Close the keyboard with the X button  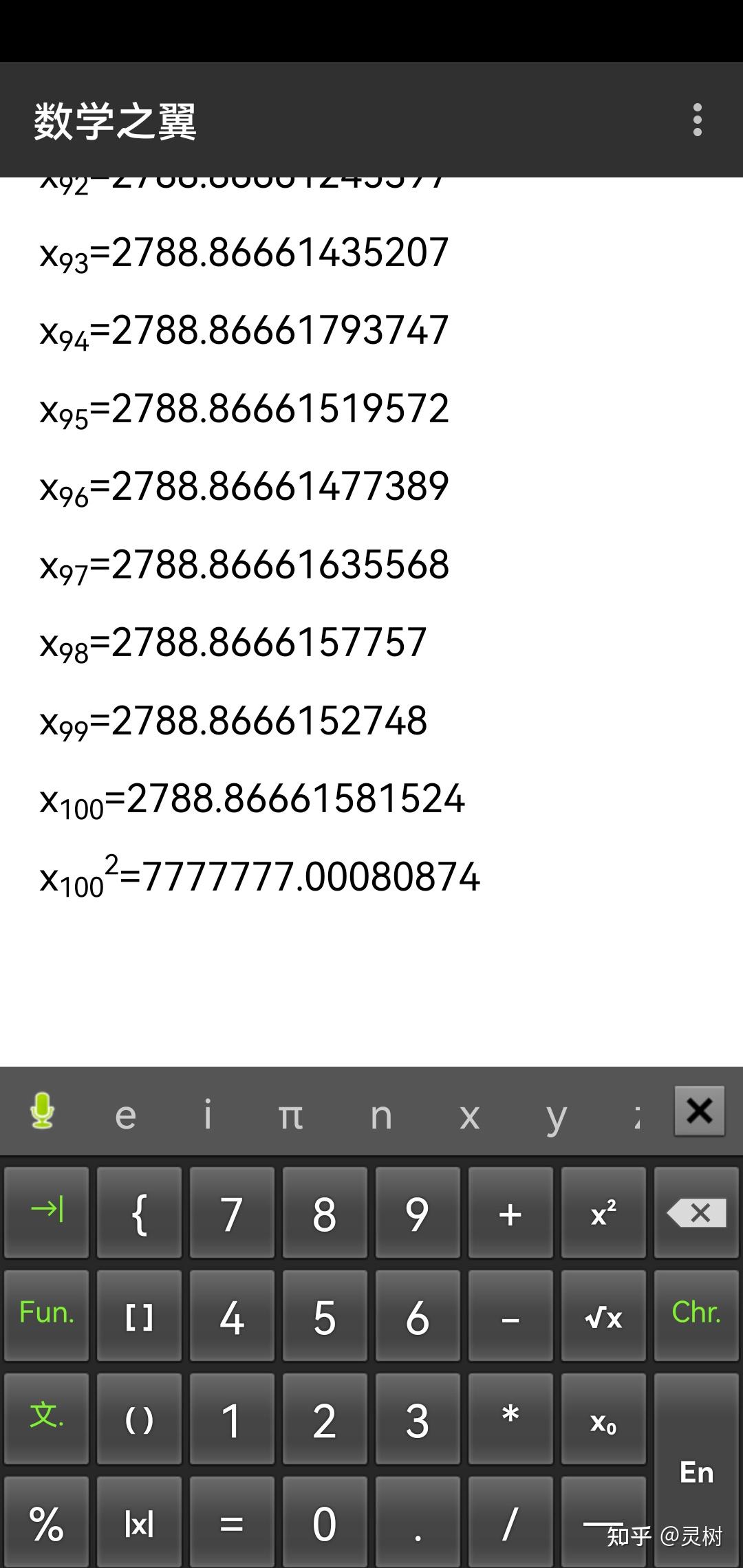point(699,1111)
